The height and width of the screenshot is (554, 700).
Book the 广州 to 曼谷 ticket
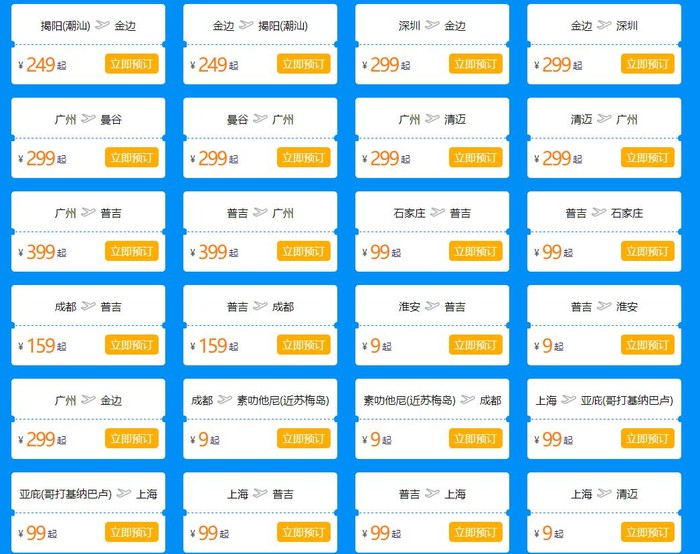131,157
